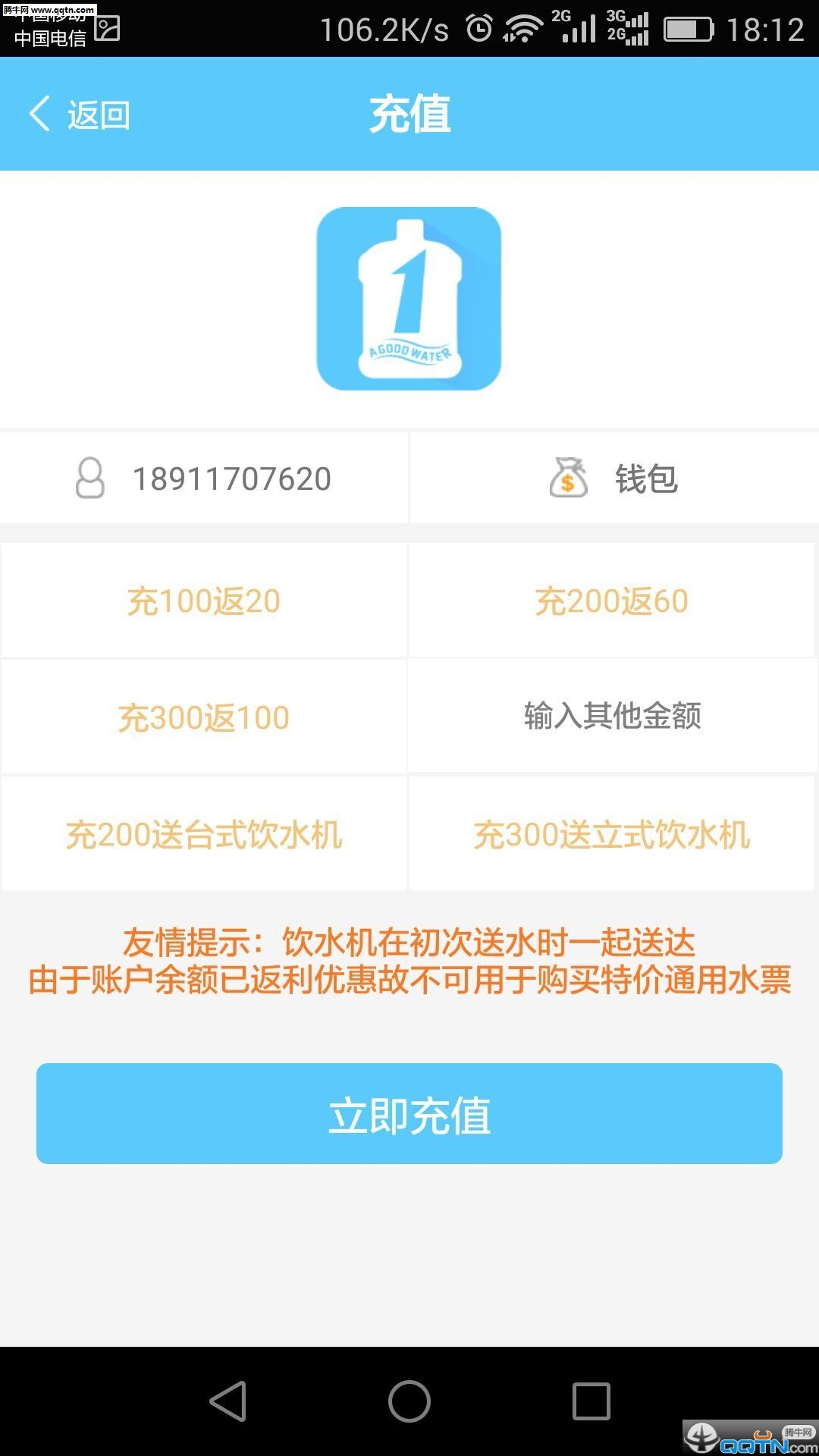Choose 充300送立式饮水机 offer

[612, 834]
